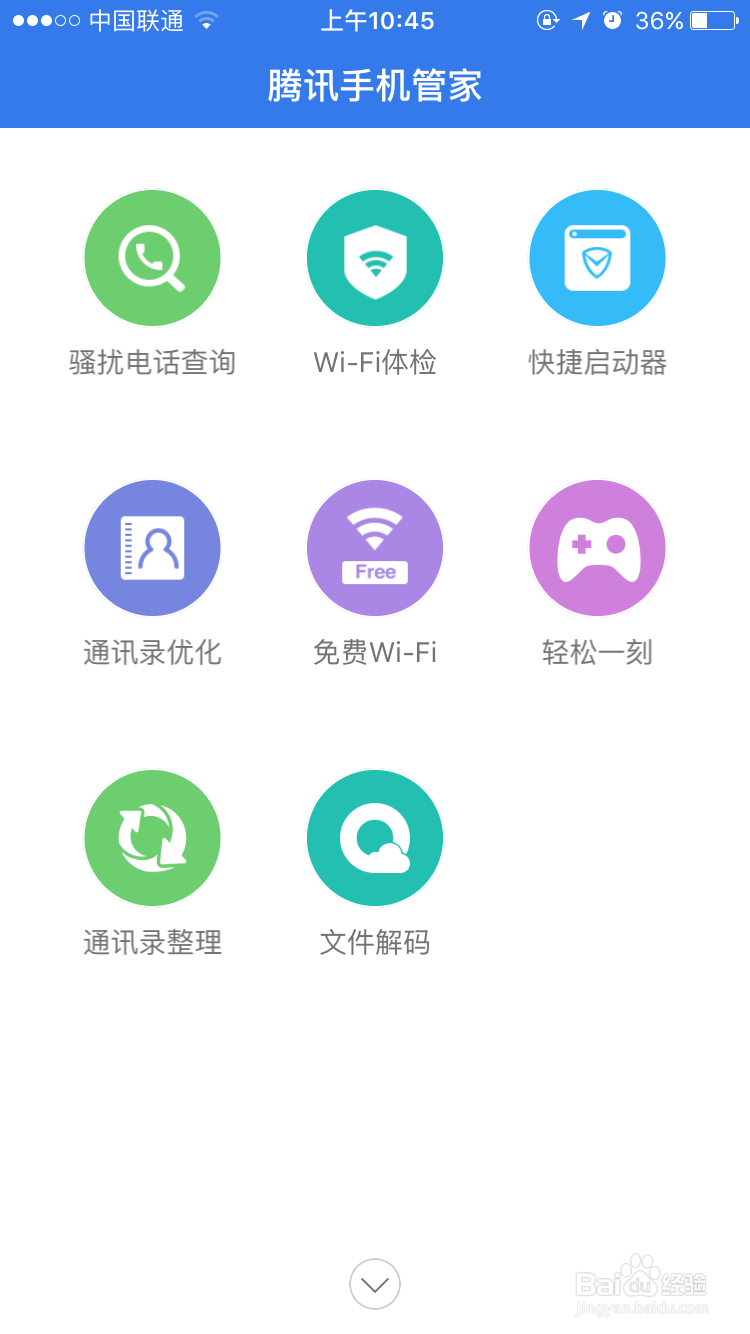Open 免费Wi-Fi feature
The height and width of the screenshot is (1334, 750).
pyautogui.click(x=375, y=548)
